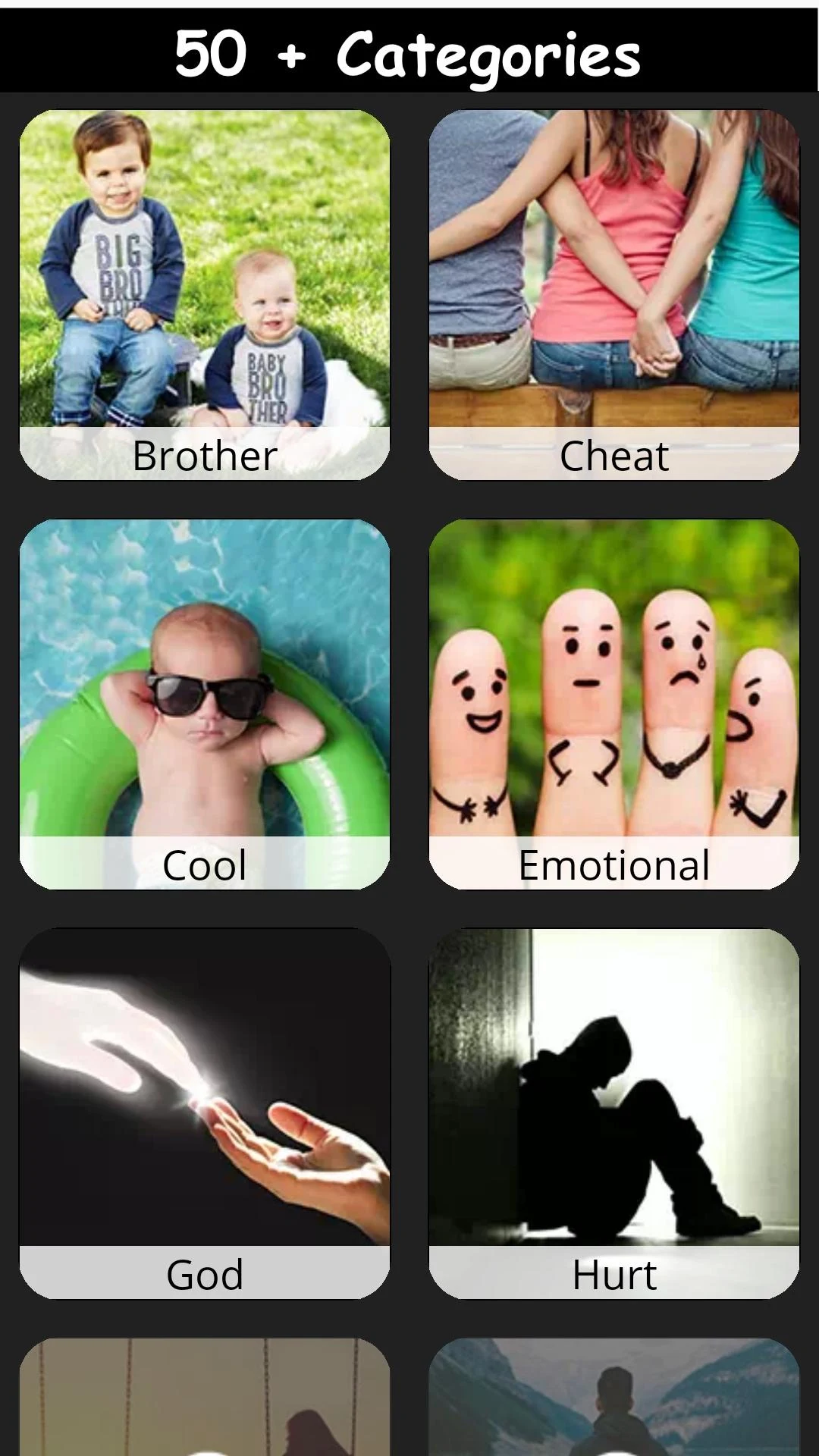819x1456 pixels.
Task: Open the Cheat category tile
Action: click(x=614, y=295)
